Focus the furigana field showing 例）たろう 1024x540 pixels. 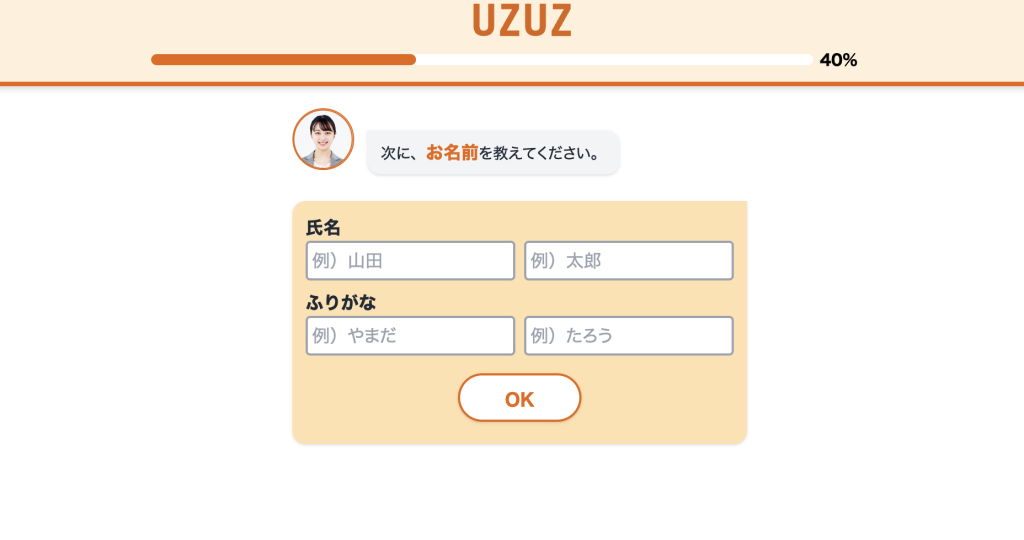click(628, 336)
